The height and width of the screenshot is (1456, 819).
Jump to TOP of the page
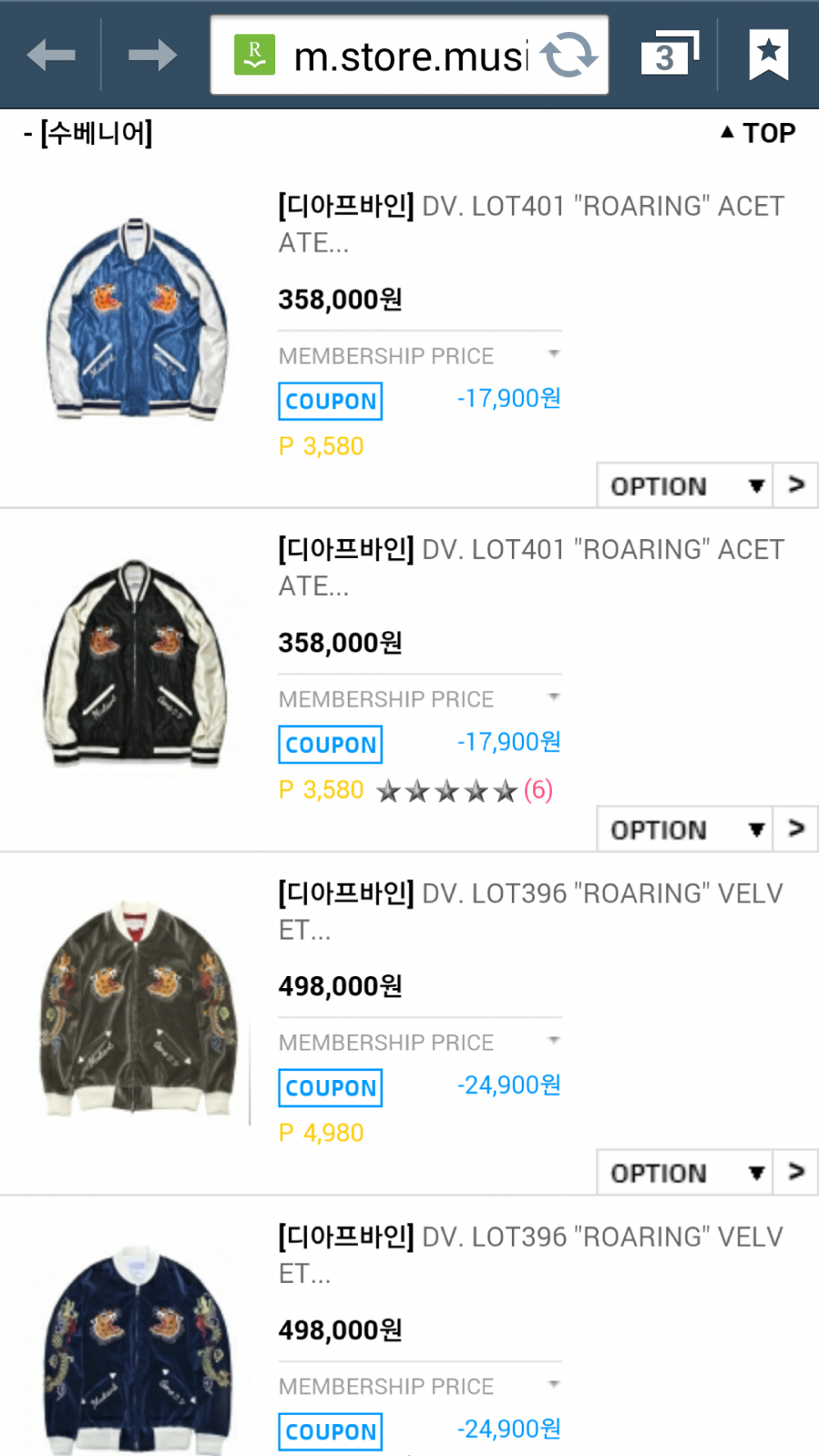tap(758, 133)
